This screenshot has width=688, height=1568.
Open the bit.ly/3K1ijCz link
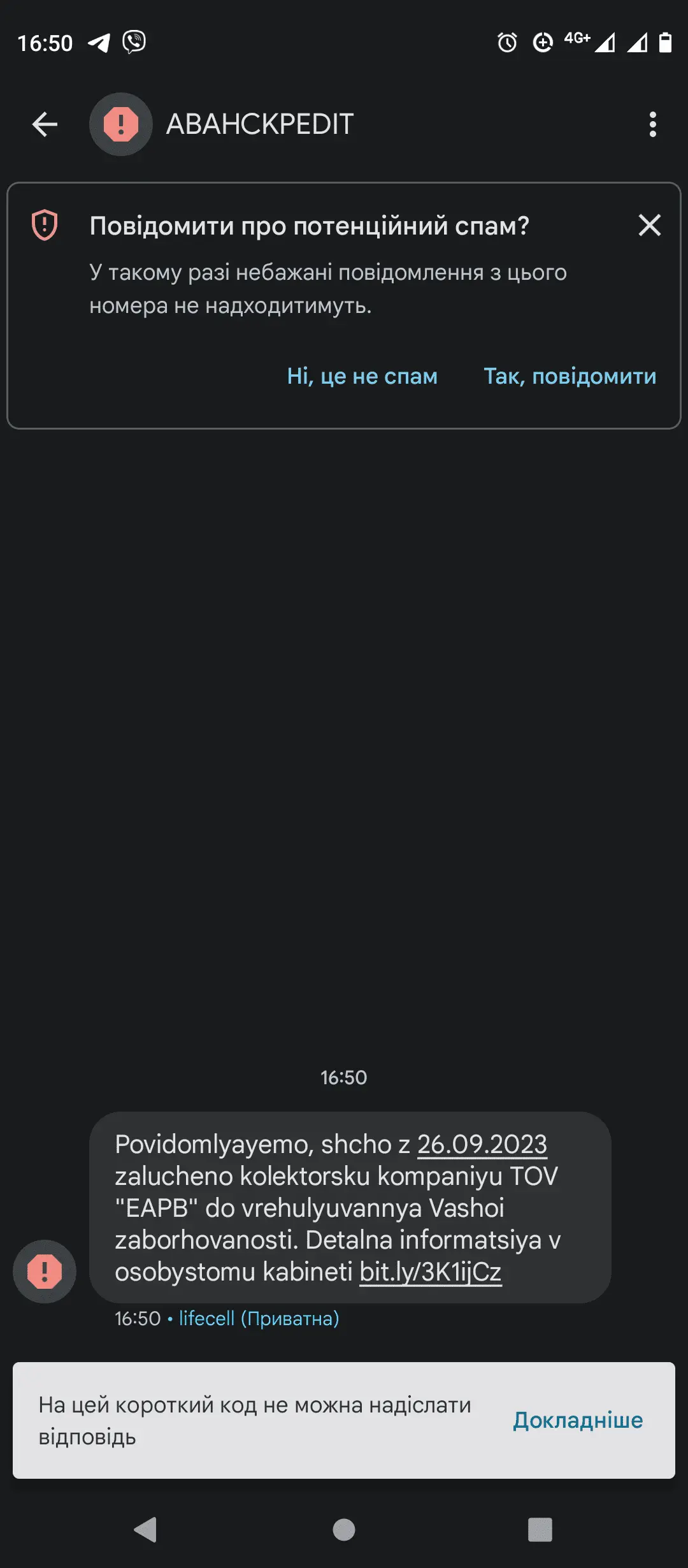[x=431, y=1272]
